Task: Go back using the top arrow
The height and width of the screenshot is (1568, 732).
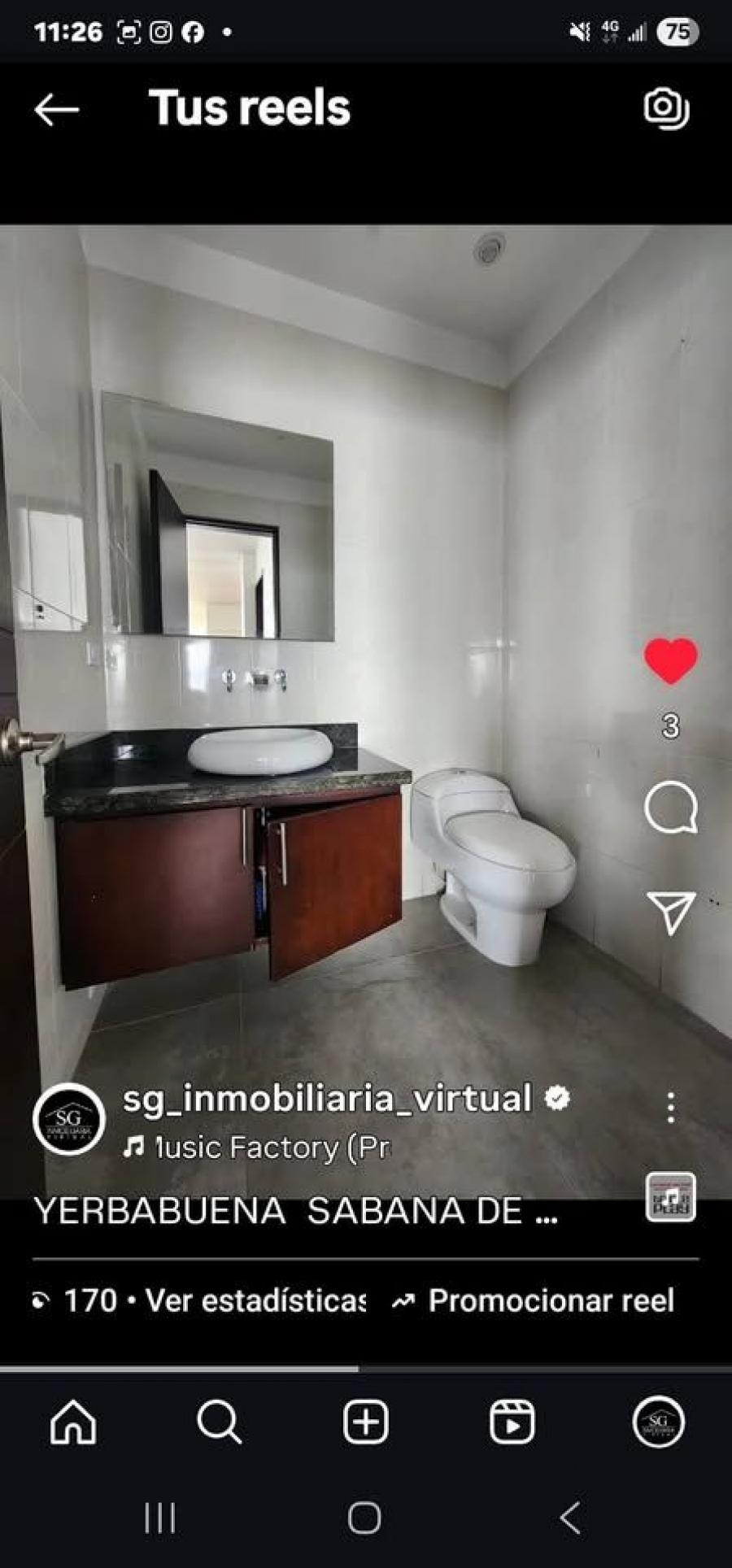Action: [x=56, y=109]
